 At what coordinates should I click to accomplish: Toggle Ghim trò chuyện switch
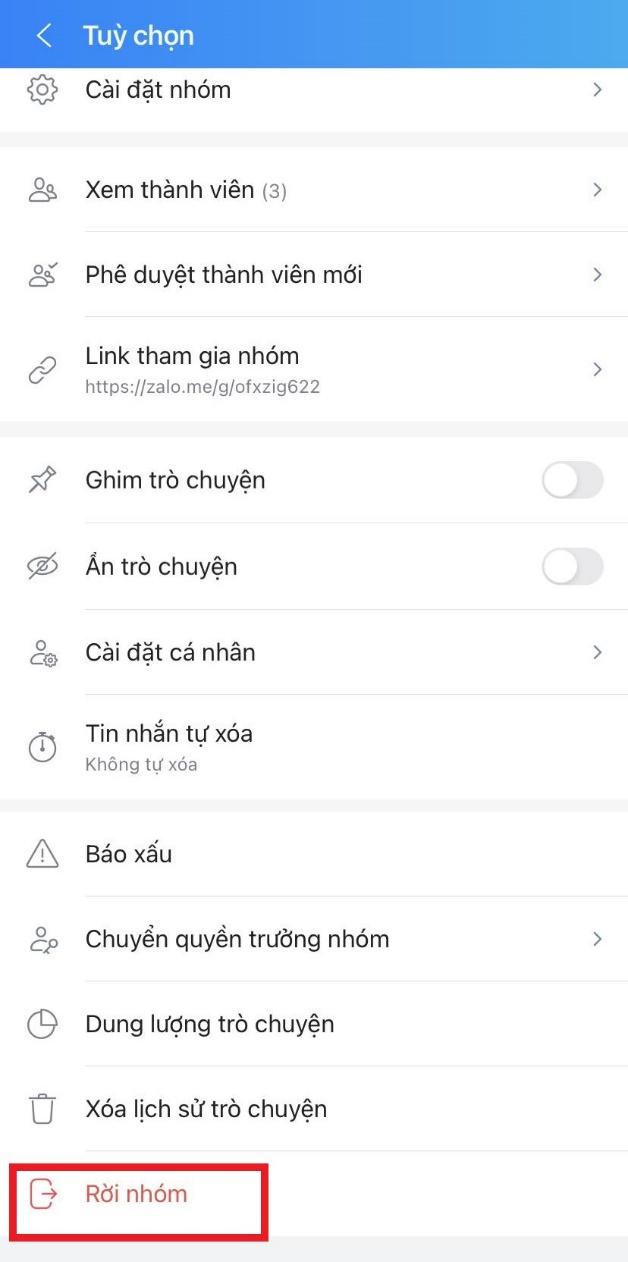(x=572, y=480)
